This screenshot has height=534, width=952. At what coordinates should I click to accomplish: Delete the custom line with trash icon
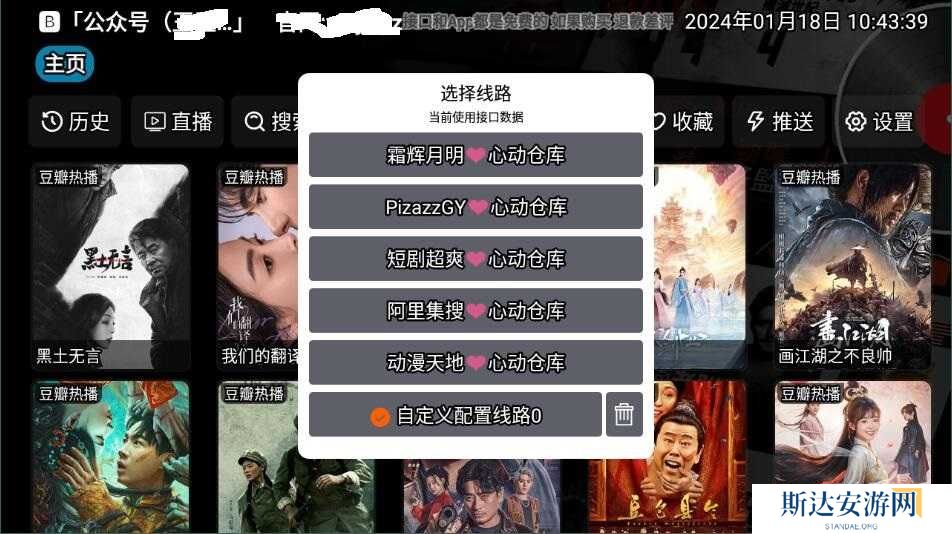pyautogui.click(x=624, y=415)
